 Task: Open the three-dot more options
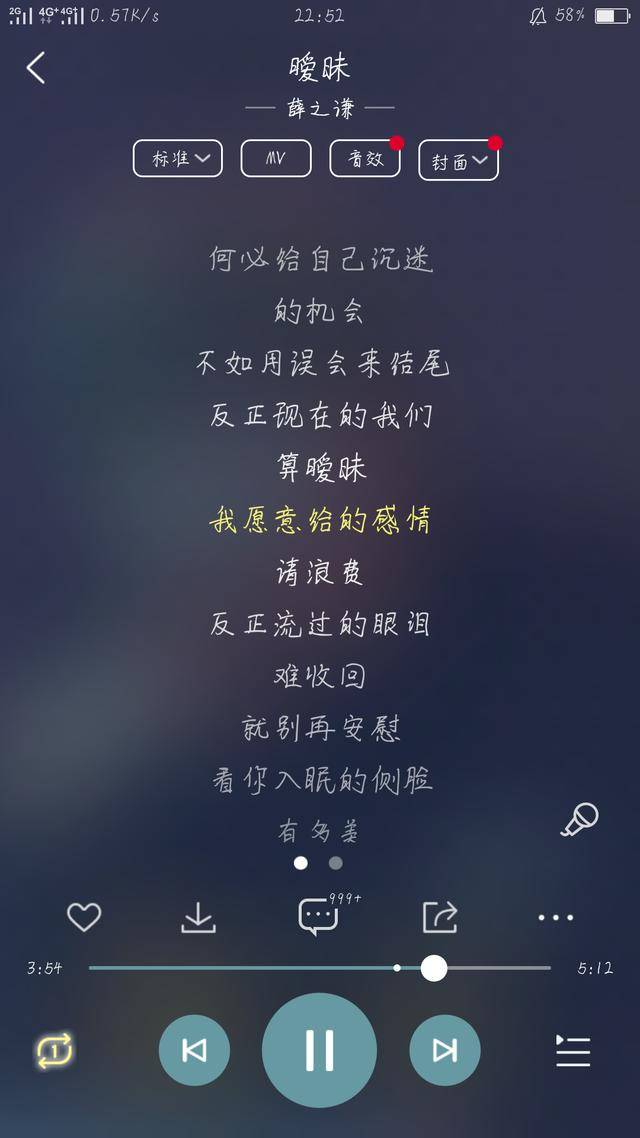(556, 917)
